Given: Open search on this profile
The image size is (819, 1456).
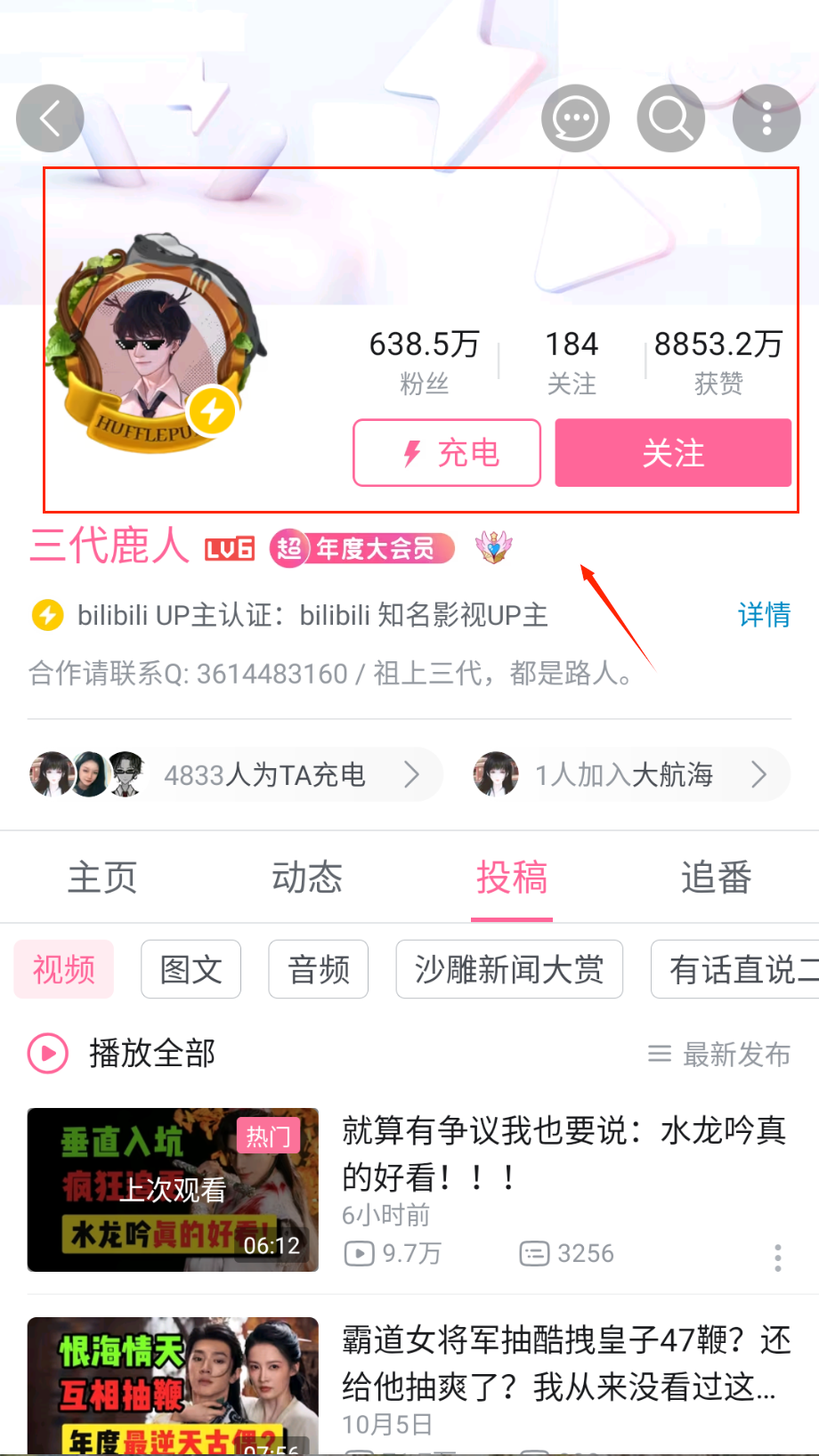Looking at the screenshot, I should tap(670, 118).
